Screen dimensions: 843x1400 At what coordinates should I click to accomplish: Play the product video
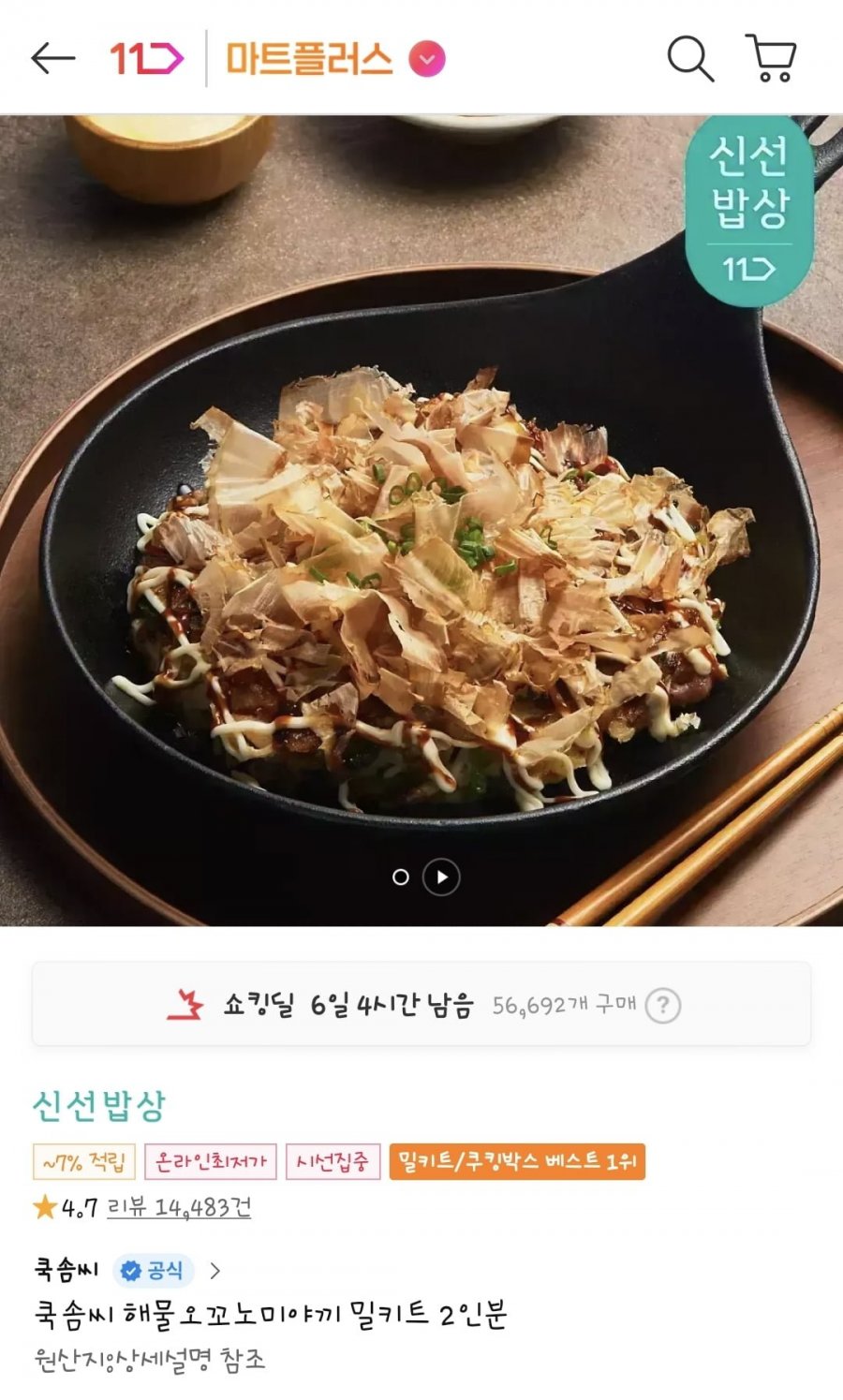tap(441, 877)
